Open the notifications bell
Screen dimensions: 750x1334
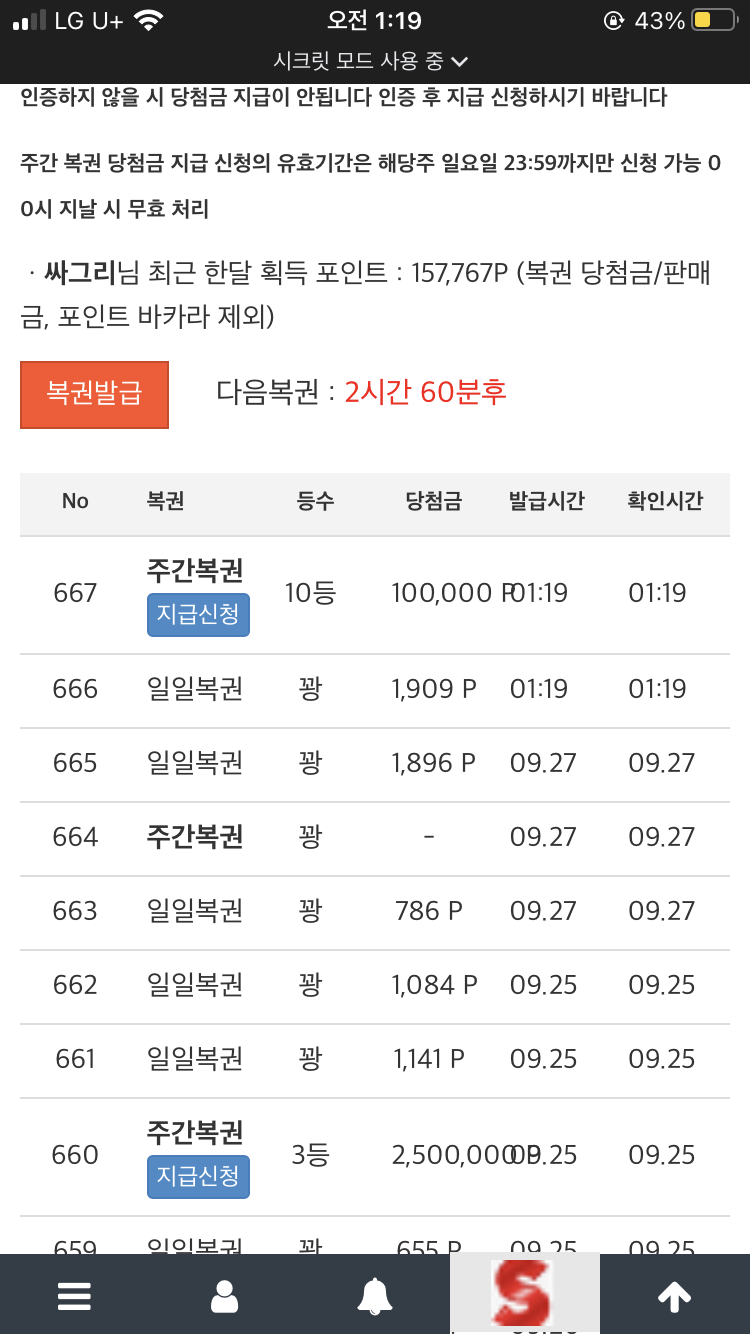click(375, 1295)
